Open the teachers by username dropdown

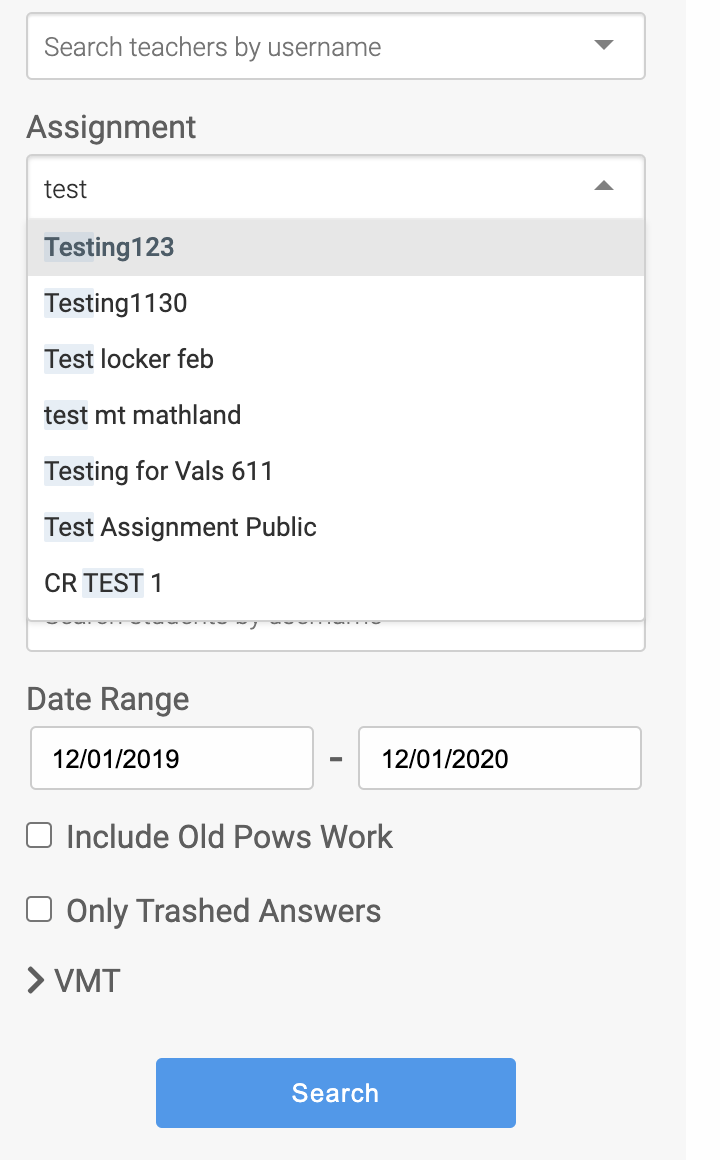(x=335, y=47)
